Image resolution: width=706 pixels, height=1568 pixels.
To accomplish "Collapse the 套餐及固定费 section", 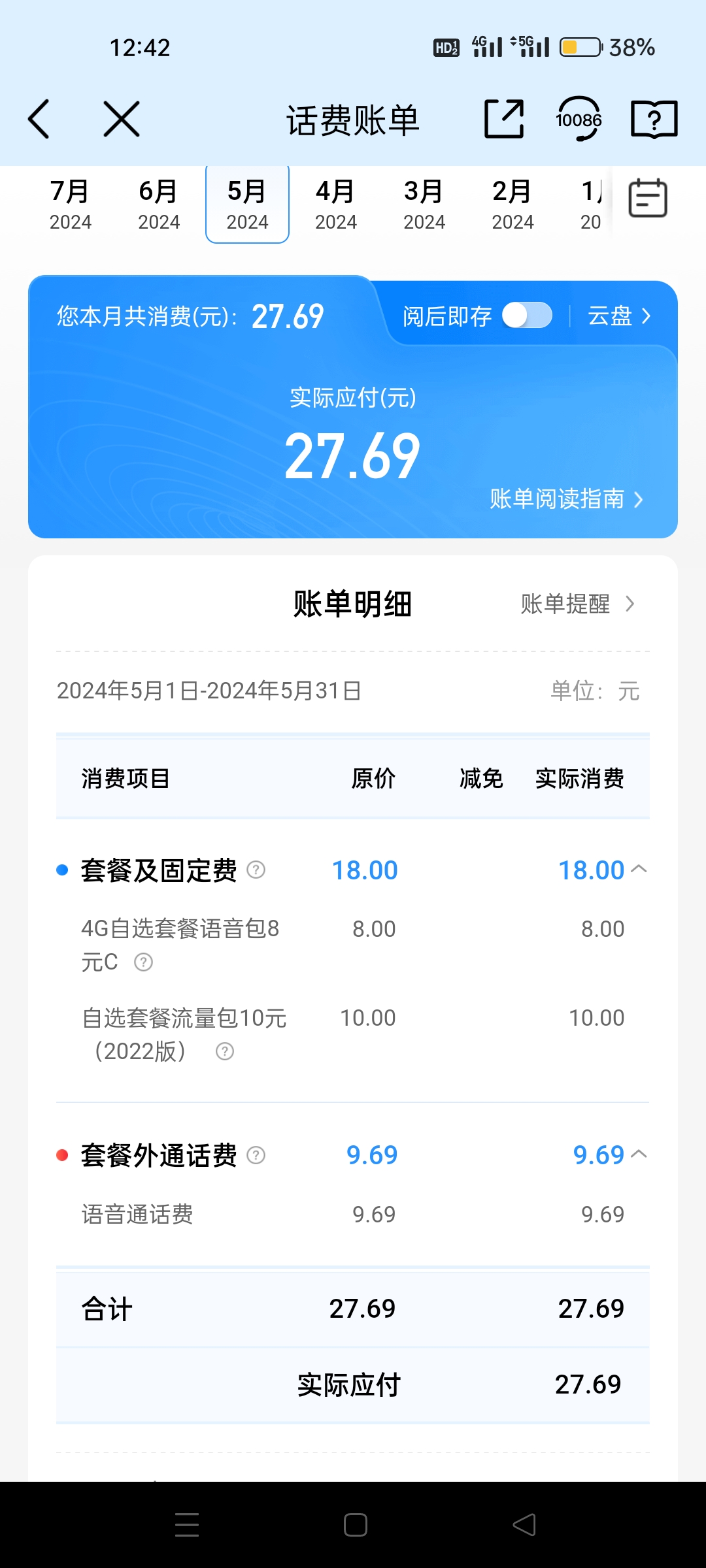I will pyautogui.click(x=639, y=870).
